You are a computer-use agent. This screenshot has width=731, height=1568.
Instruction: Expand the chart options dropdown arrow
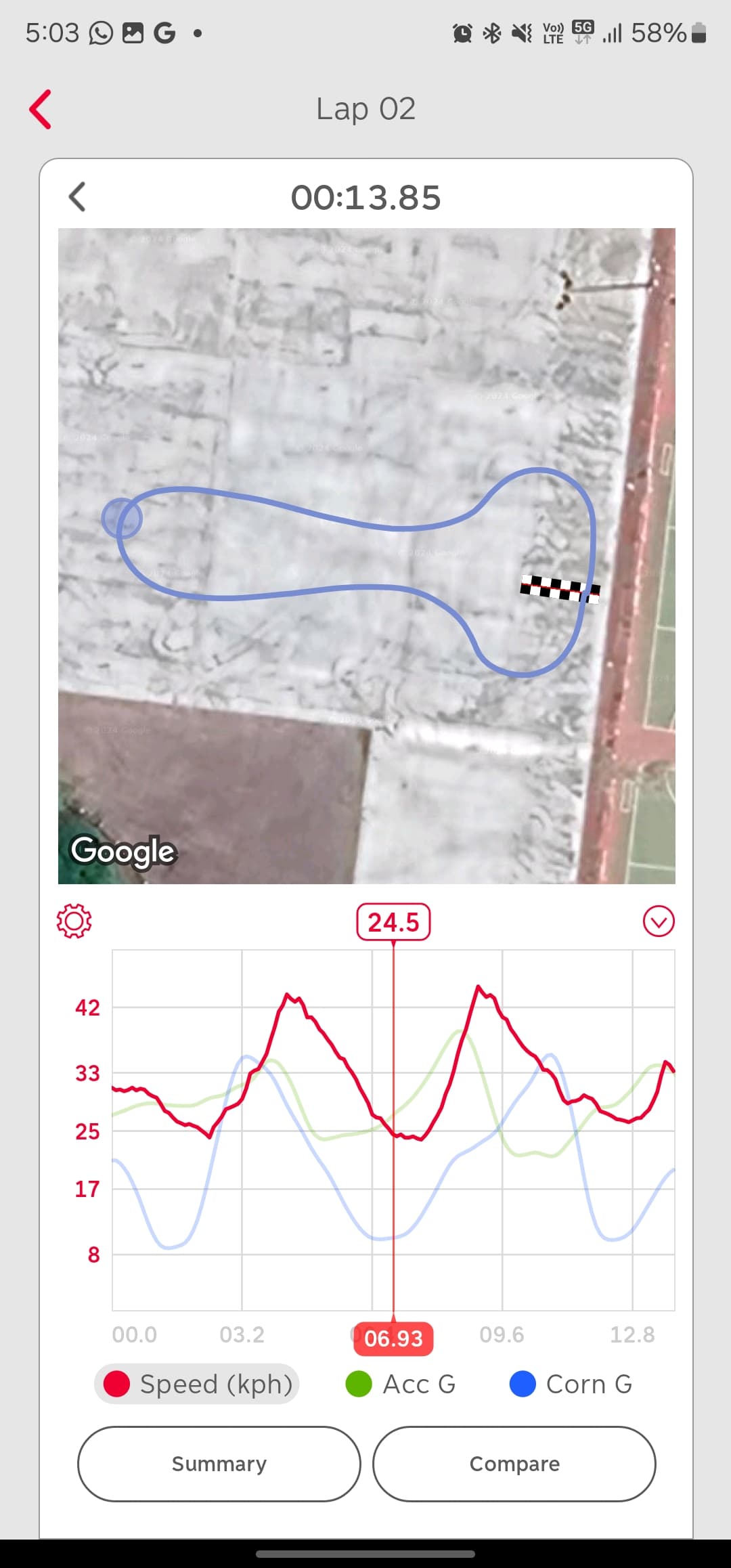point(659,921)
